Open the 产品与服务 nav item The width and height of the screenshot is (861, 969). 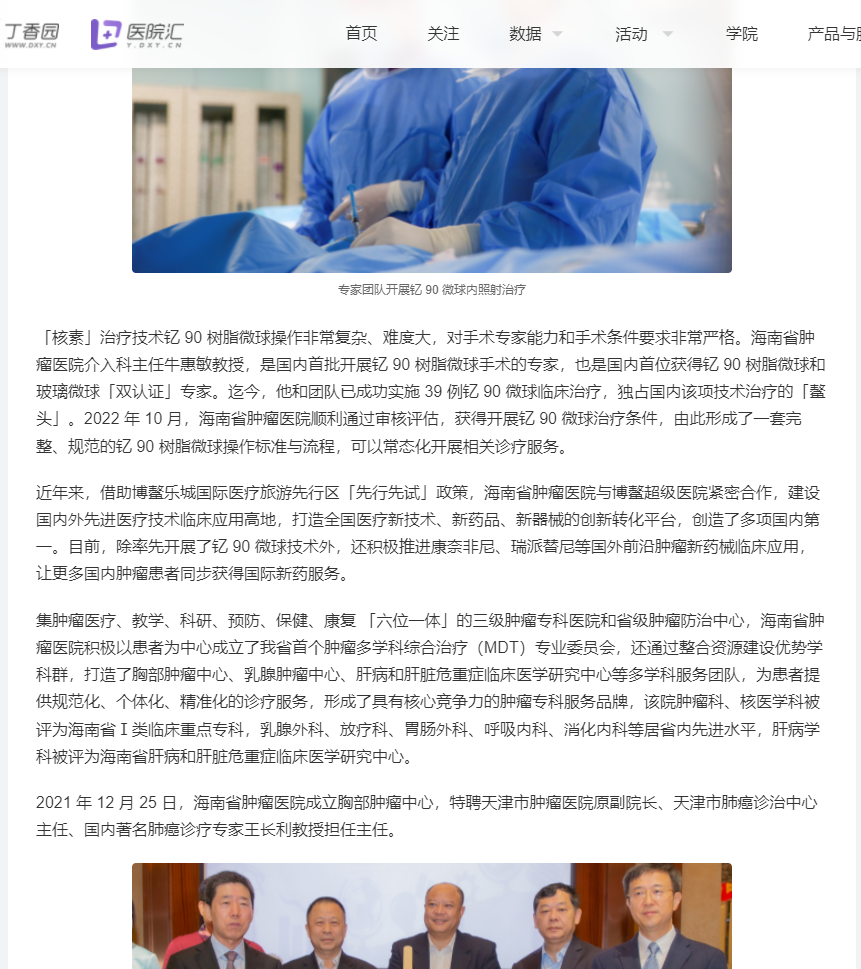[x=833, y=34]
